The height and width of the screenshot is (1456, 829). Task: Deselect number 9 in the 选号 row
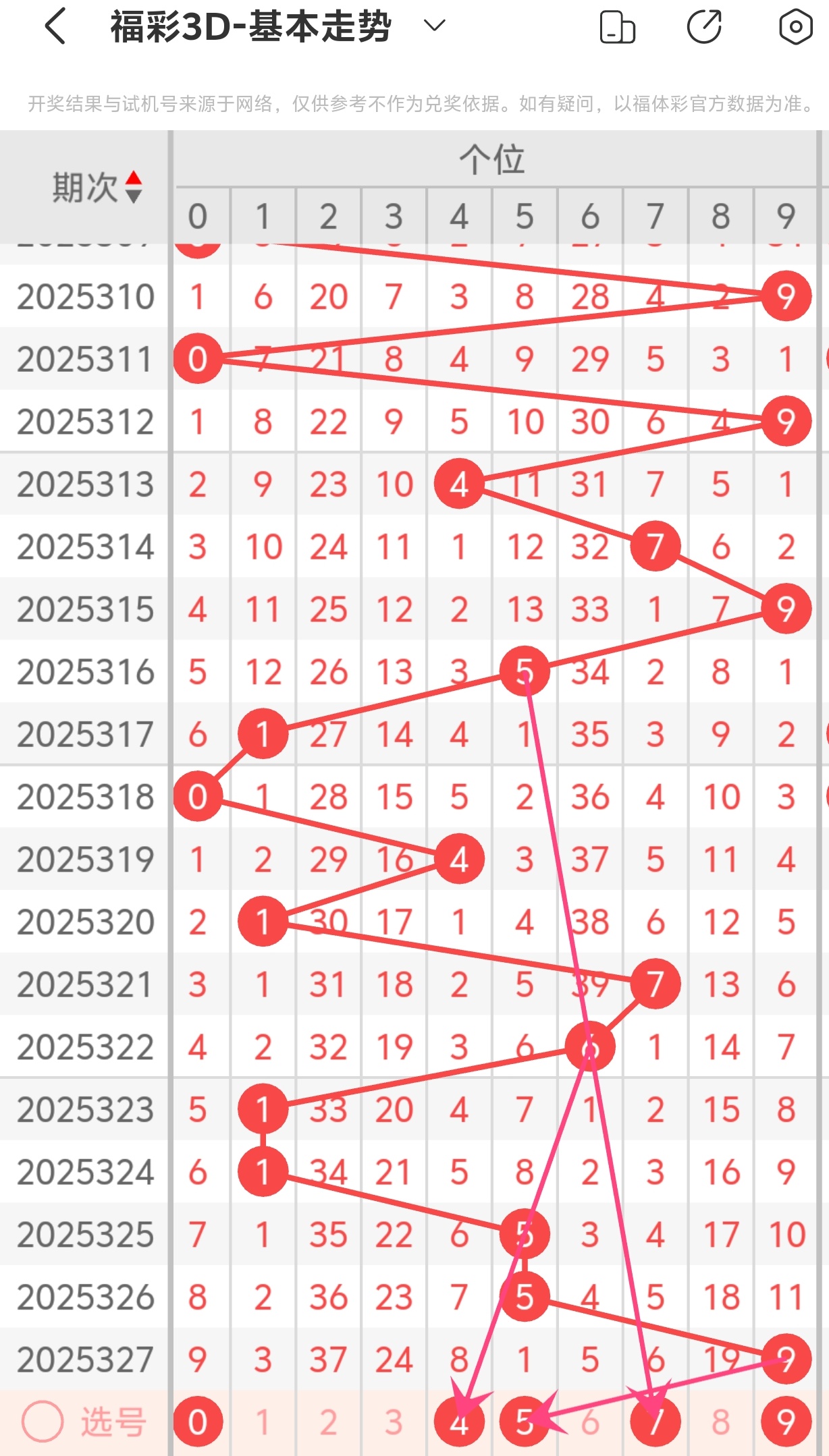click(786, 1422)
